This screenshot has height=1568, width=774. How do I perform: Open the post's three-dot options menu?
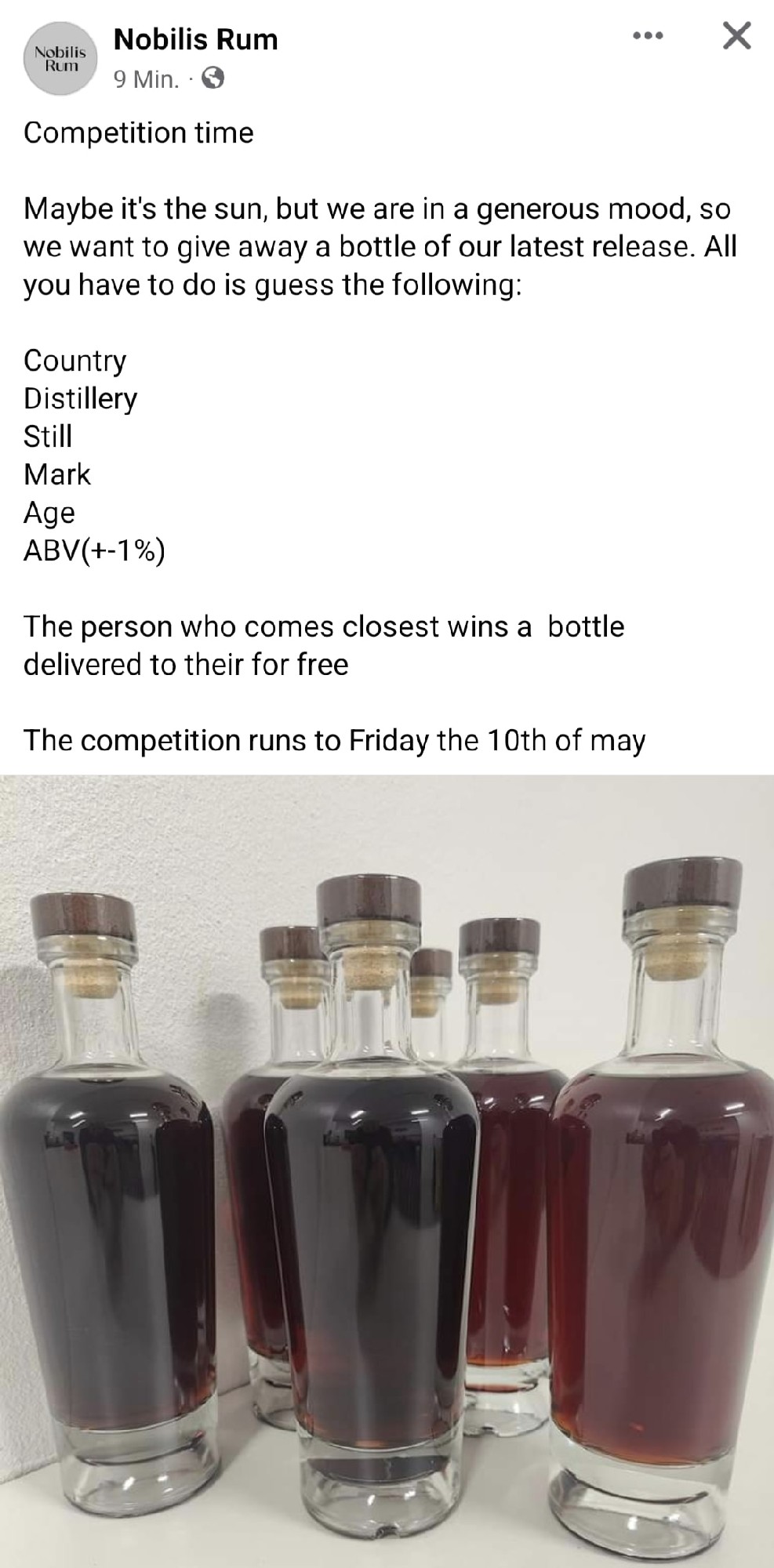650,36
